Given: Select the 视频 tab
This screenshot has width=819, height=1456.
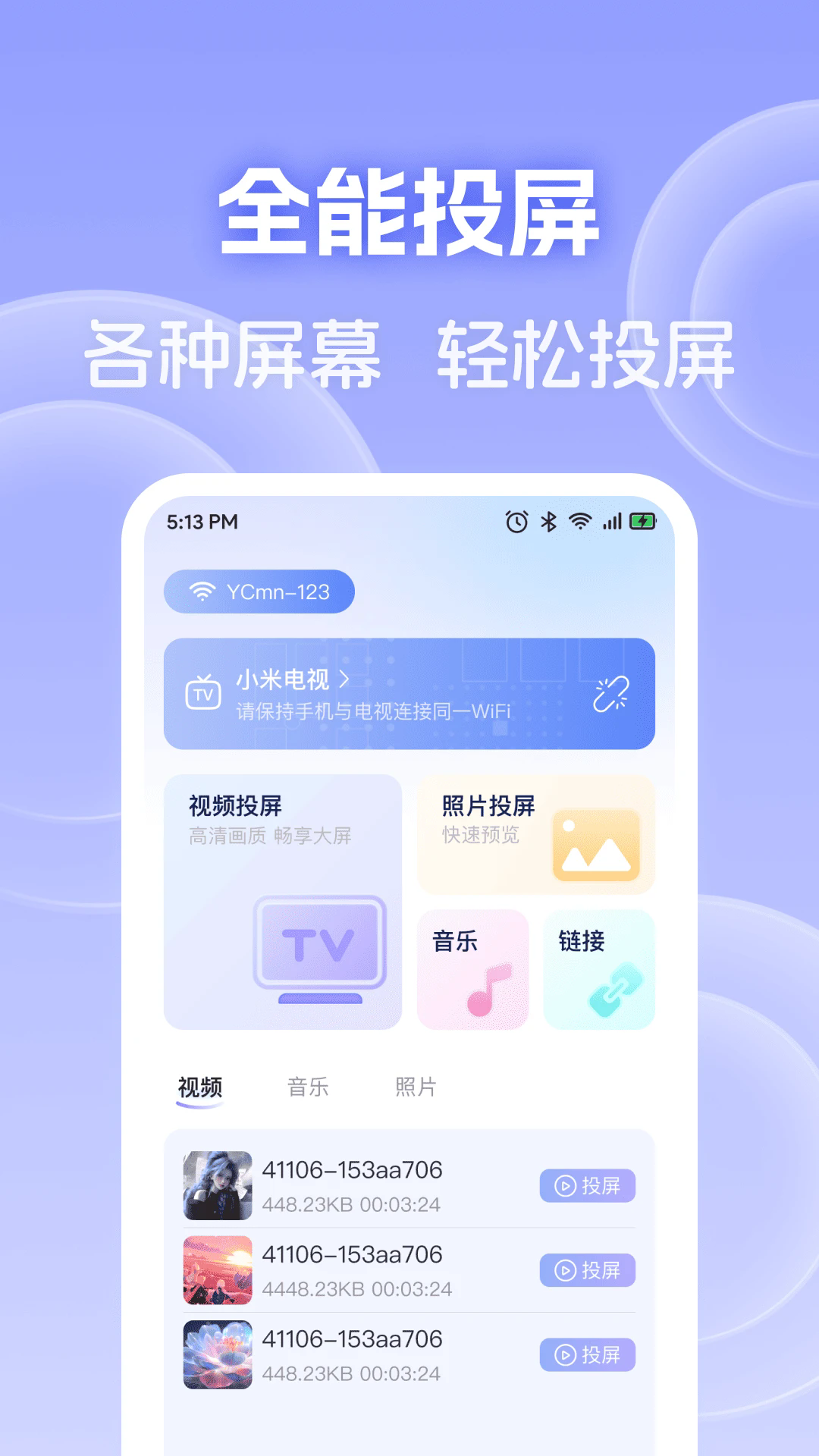Looking at the screenshot, I should click(x=200, y=1087).
